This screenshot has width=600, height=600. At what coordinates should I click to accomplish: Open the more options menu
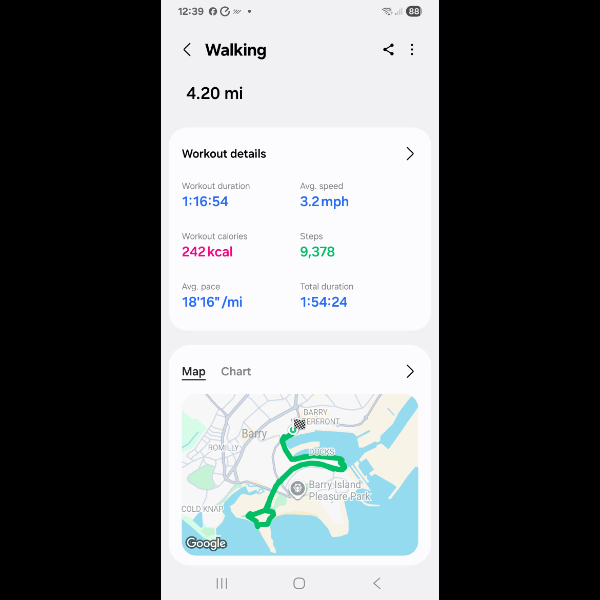tap(412, 50)
